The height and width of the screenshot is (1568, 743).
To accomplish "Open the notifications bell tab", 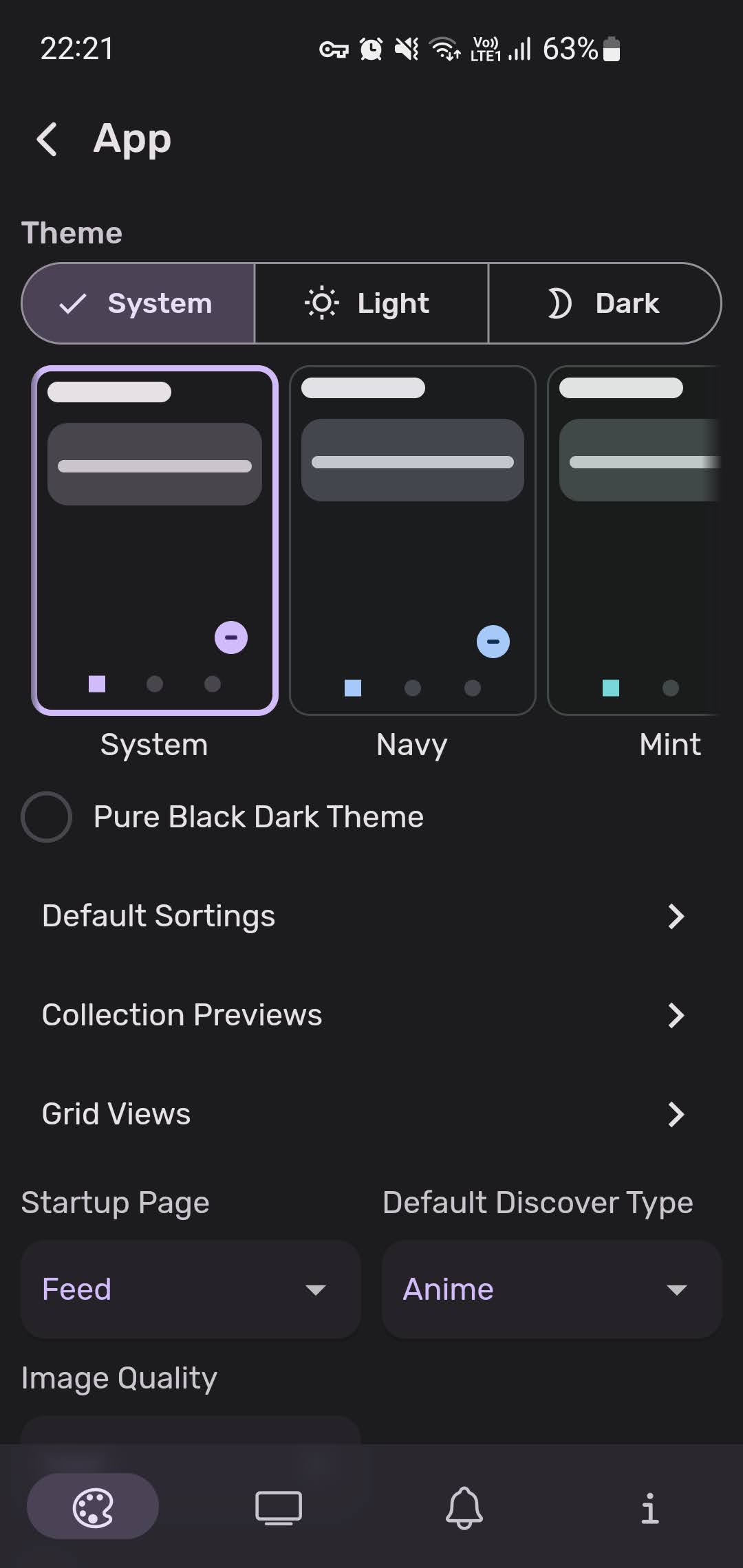I will (464, 1509).
